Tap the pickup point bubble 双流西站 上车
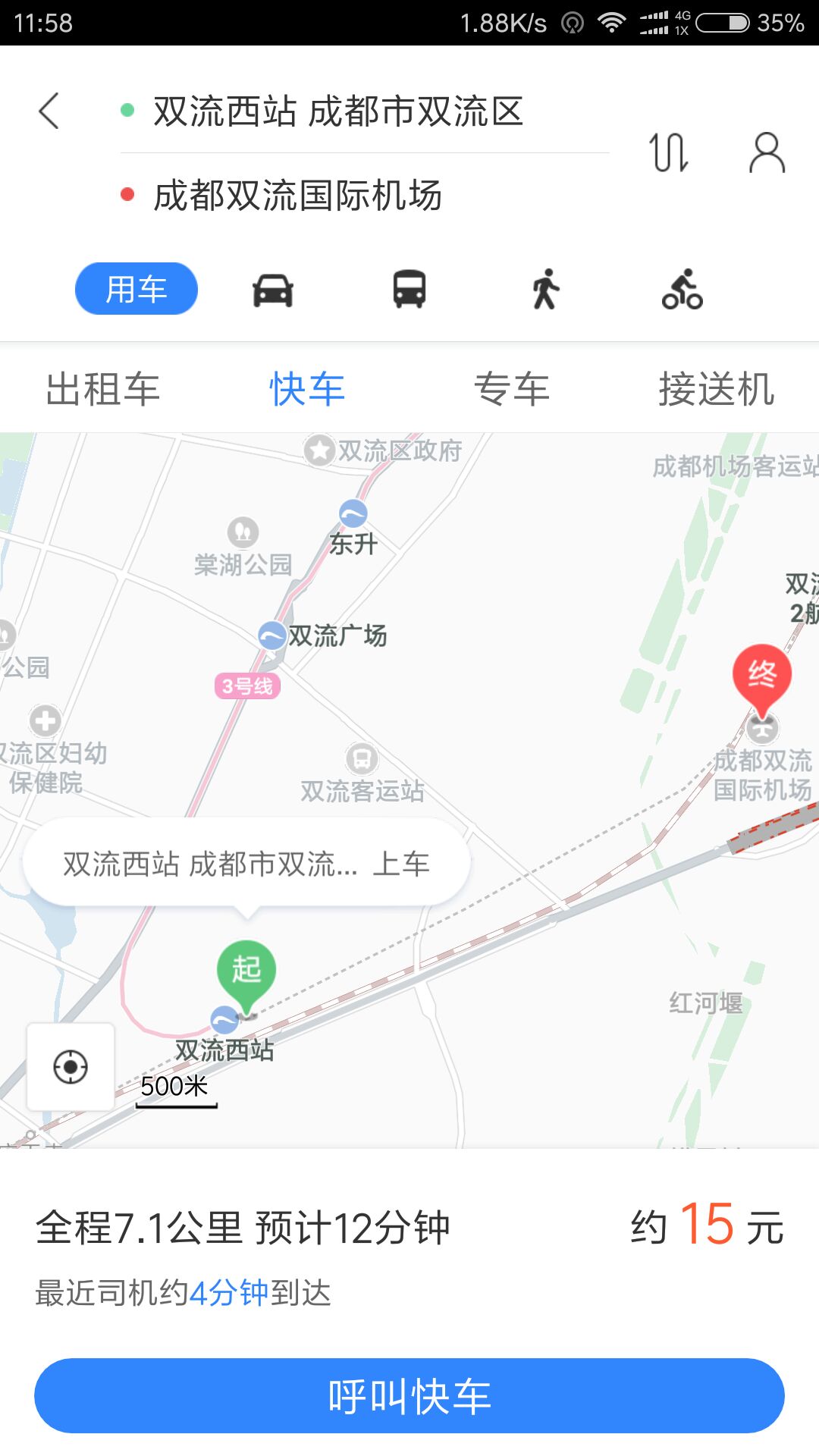Image resolution: width=819 pixels, height=1456 pixels. [x=246, y=864]
